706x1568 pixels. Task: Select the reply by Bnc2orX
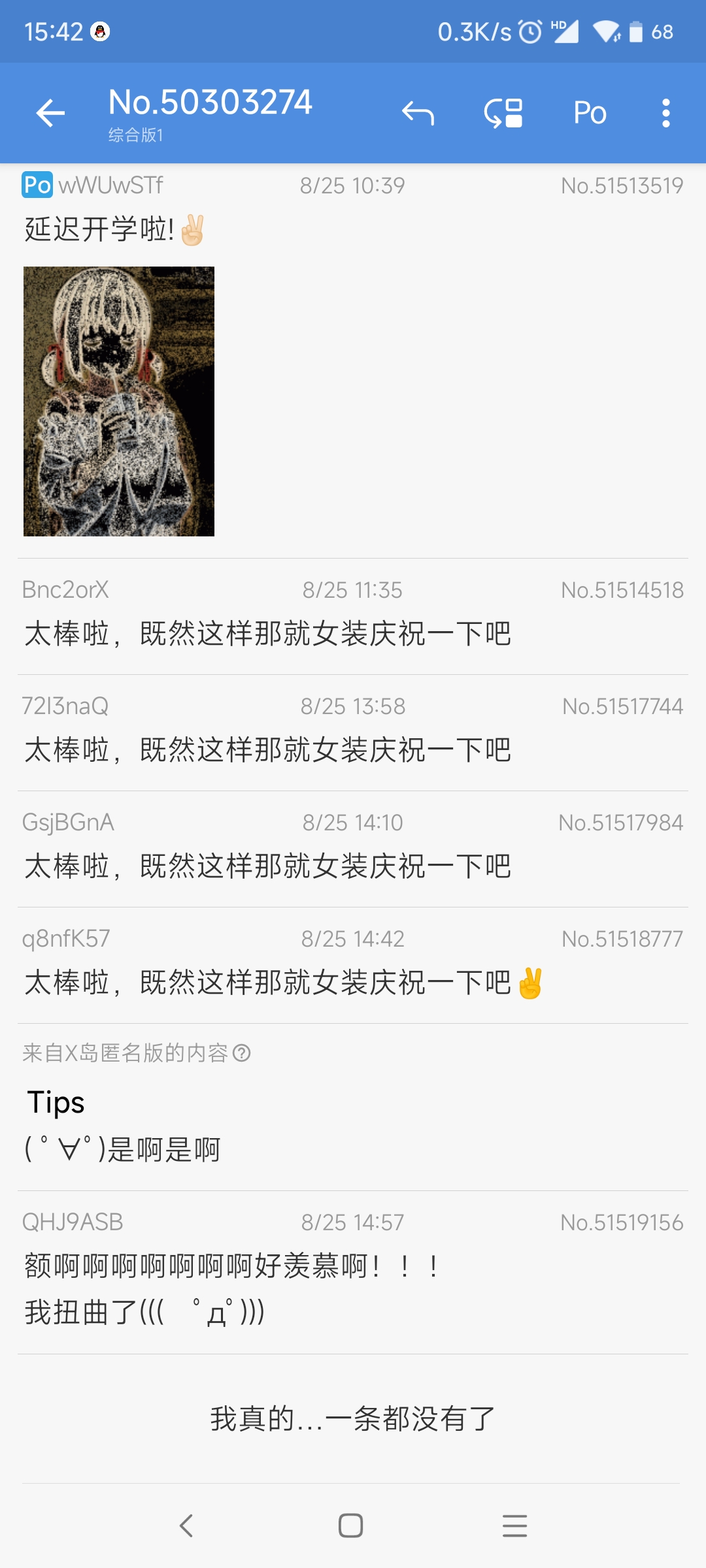353,616
